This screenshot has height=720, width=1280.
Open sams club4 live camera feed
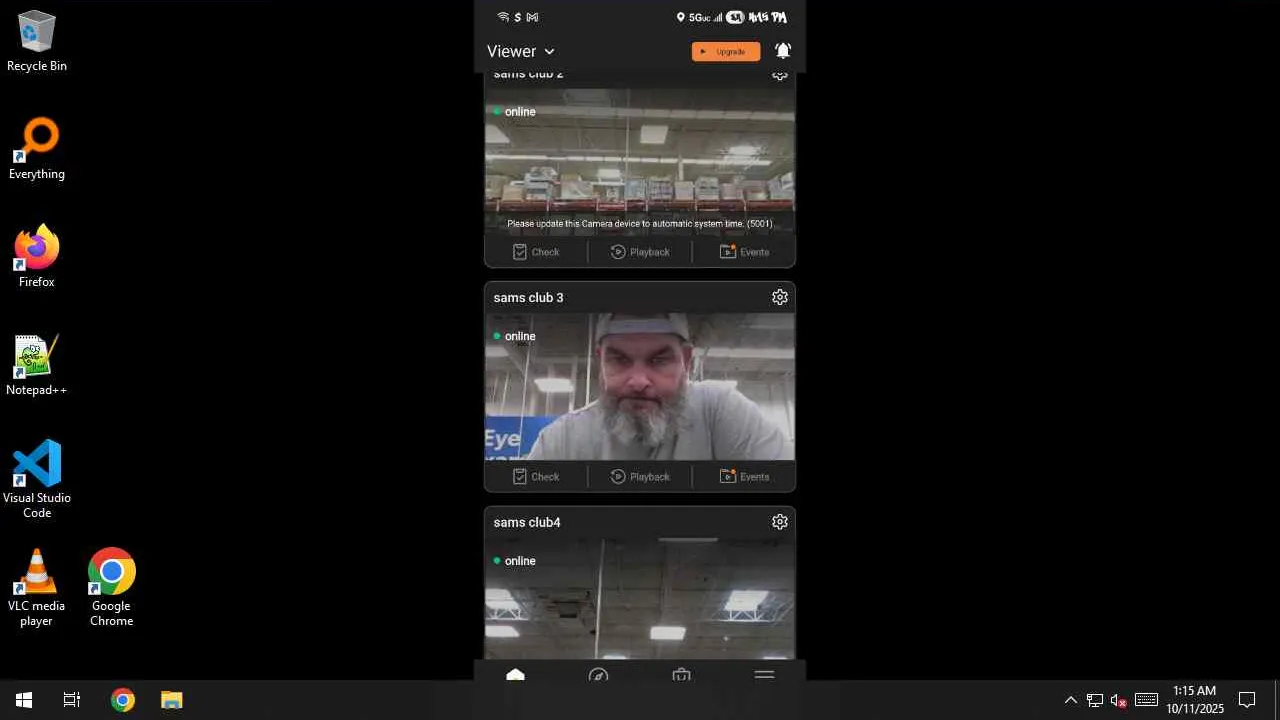point(640,600)
